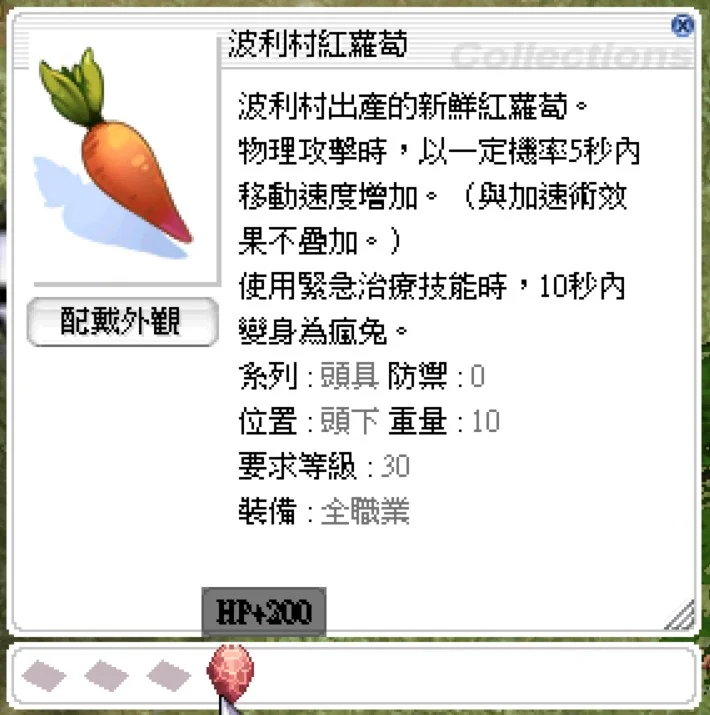
Task: Select the HP+200 card in the slot
Action: point(230,671)
